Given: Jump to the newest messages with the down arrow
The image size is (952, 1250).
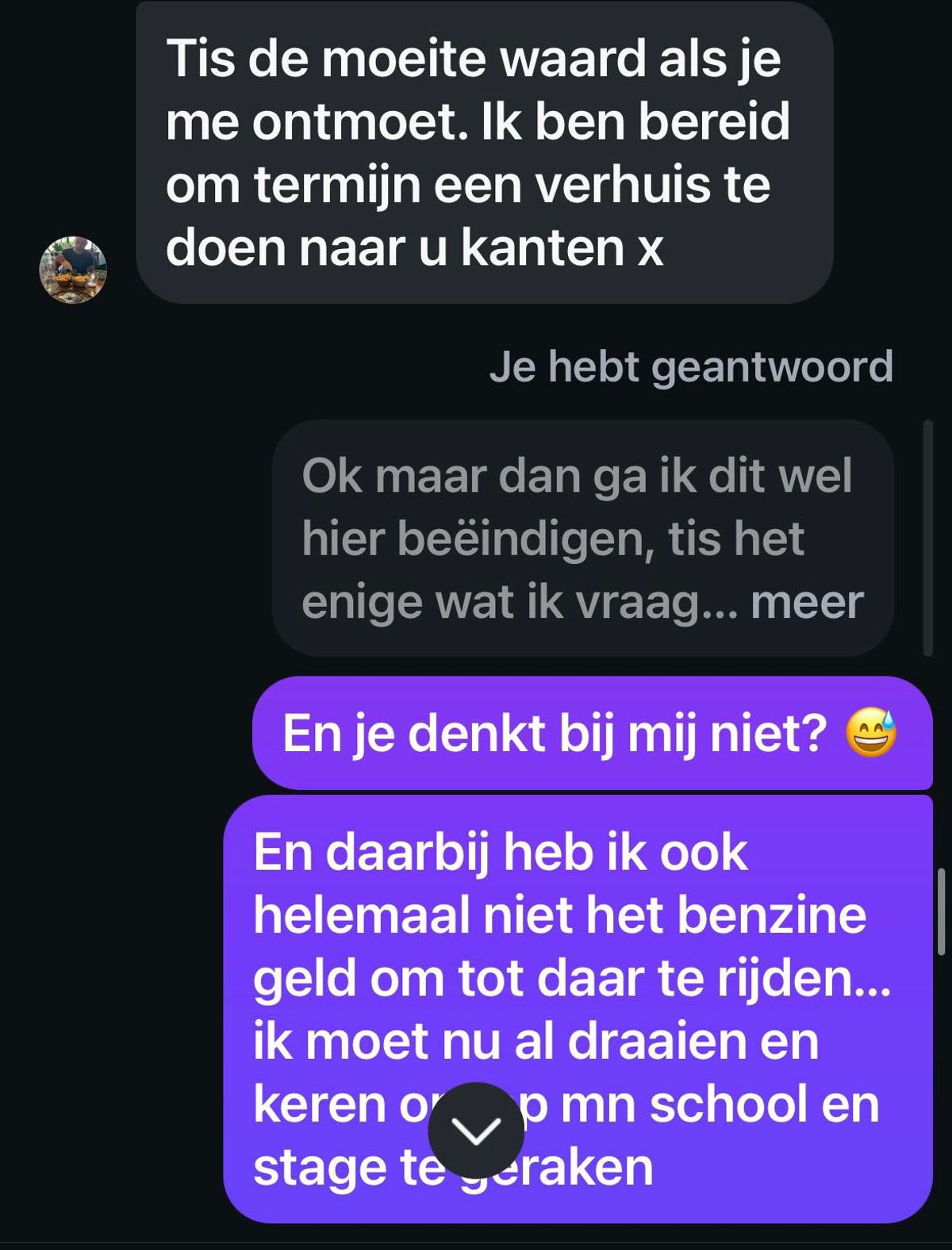Looking at the screenshot, I should [x=476, y=1129].
